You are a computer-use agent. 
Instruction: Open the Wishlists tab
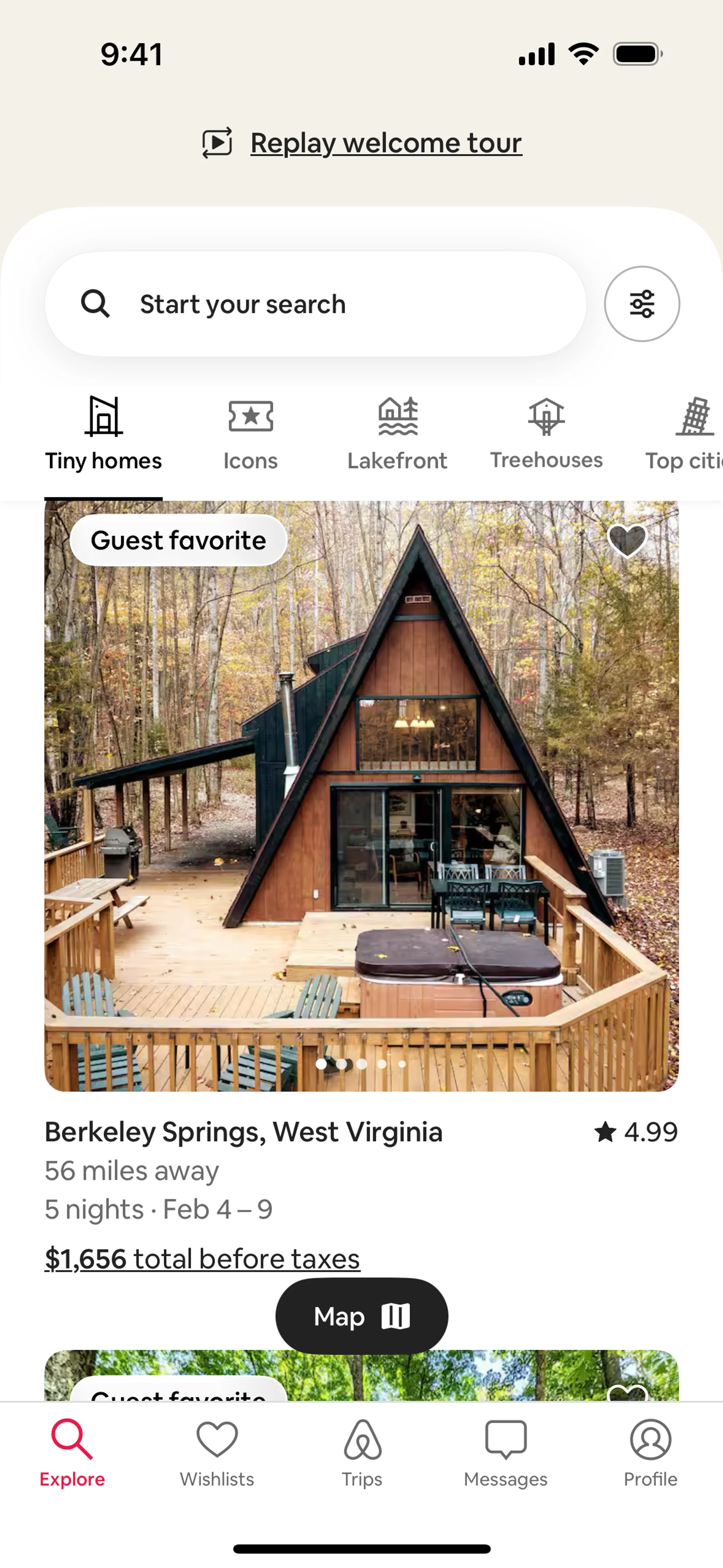tap(217, 1452)
